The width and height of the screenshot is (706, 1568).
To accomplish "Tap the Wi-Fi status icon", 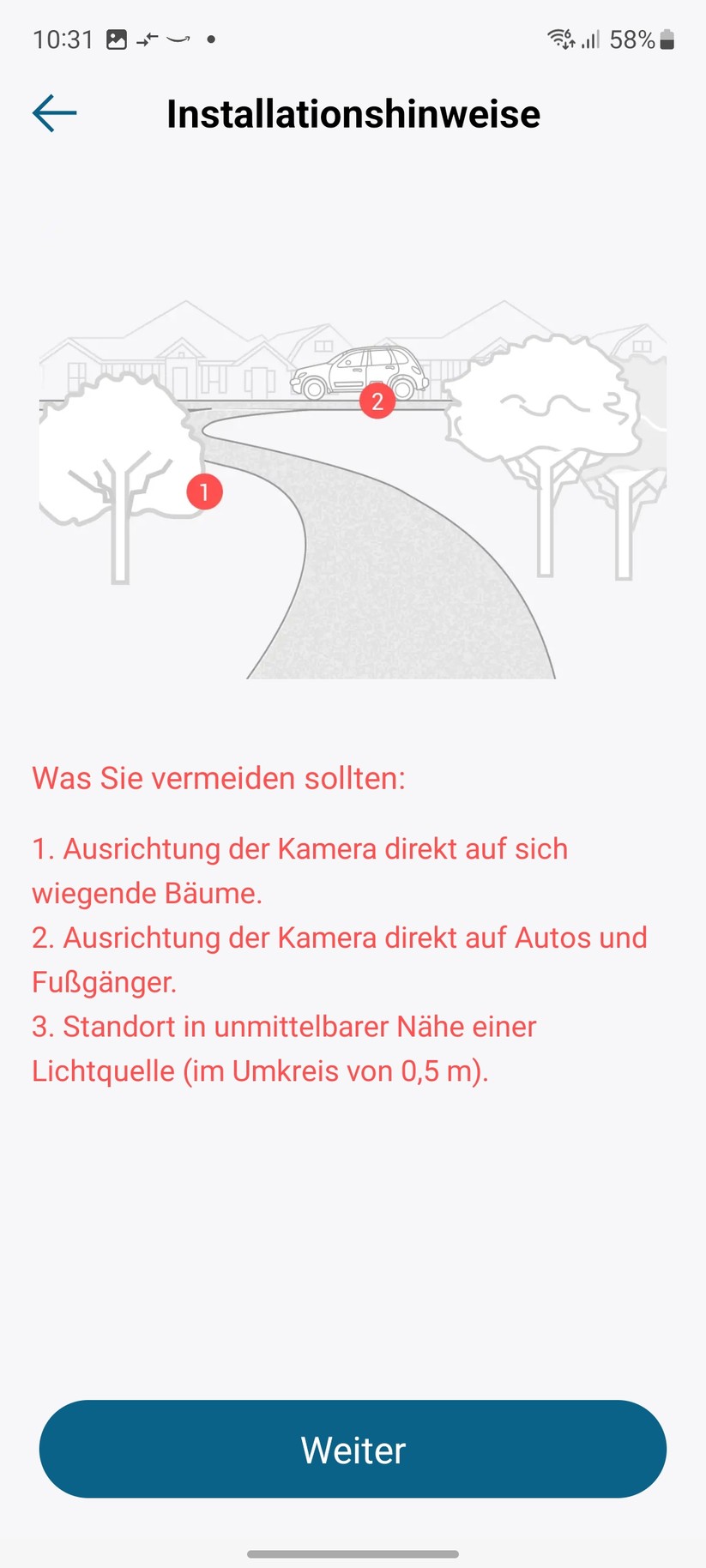I will coord(560,39).
